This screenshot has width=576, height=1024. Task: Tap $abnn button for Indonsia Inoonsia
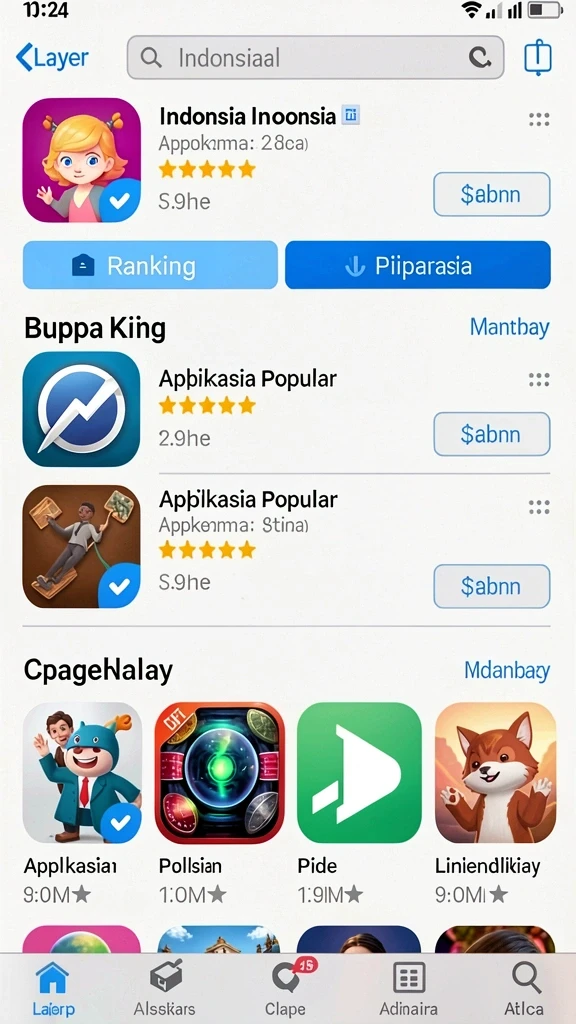pyautogui.click(x=492, y=194)
